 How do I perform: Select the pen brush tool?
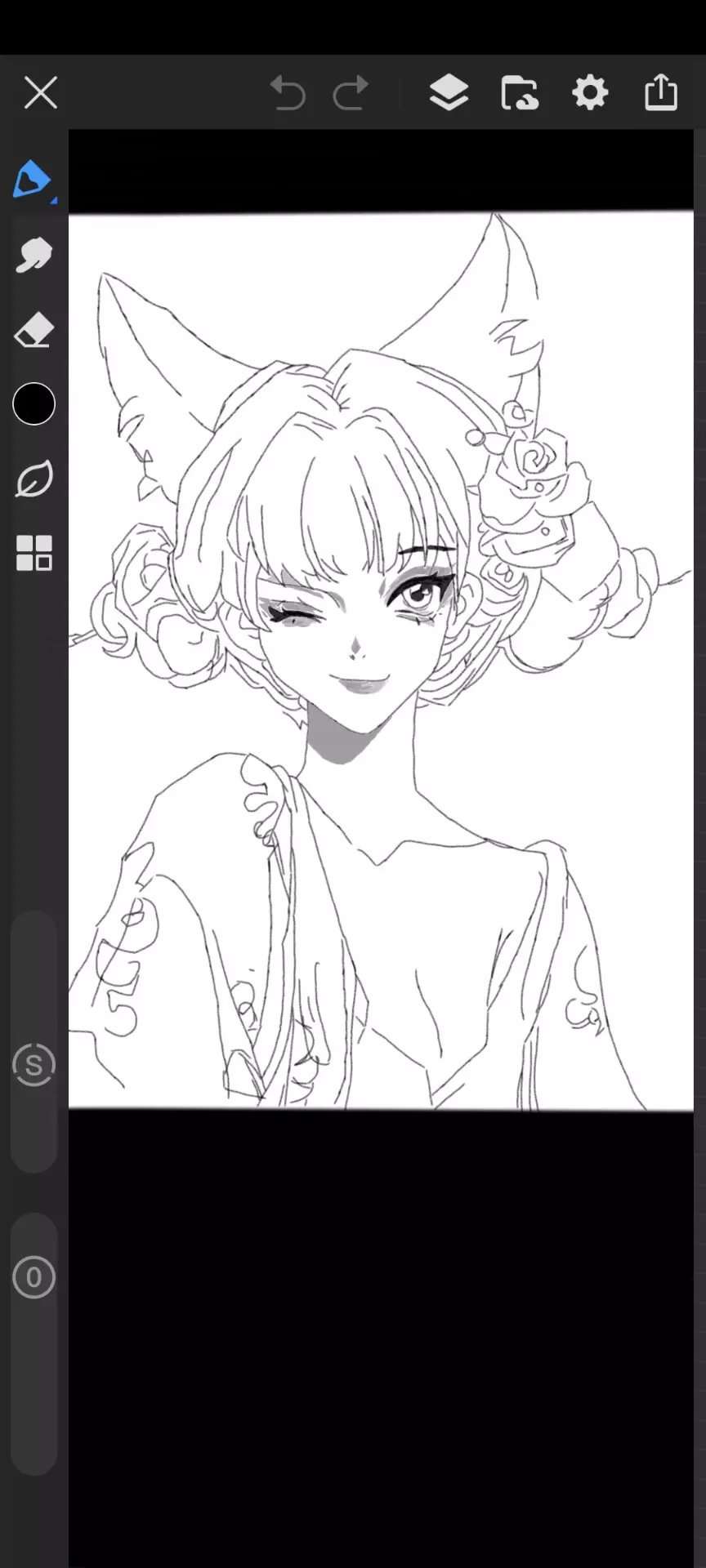point(34,180)
